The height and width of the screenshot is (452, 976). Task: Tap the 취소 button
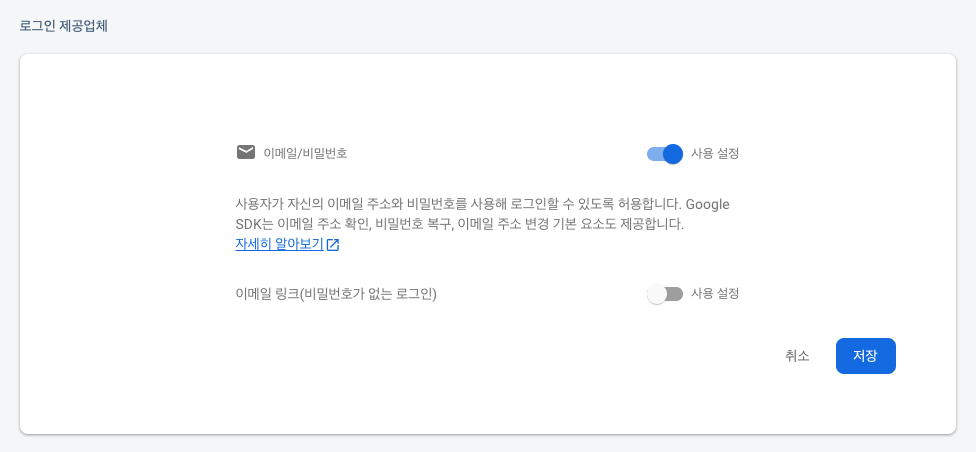tap(797, 356)
